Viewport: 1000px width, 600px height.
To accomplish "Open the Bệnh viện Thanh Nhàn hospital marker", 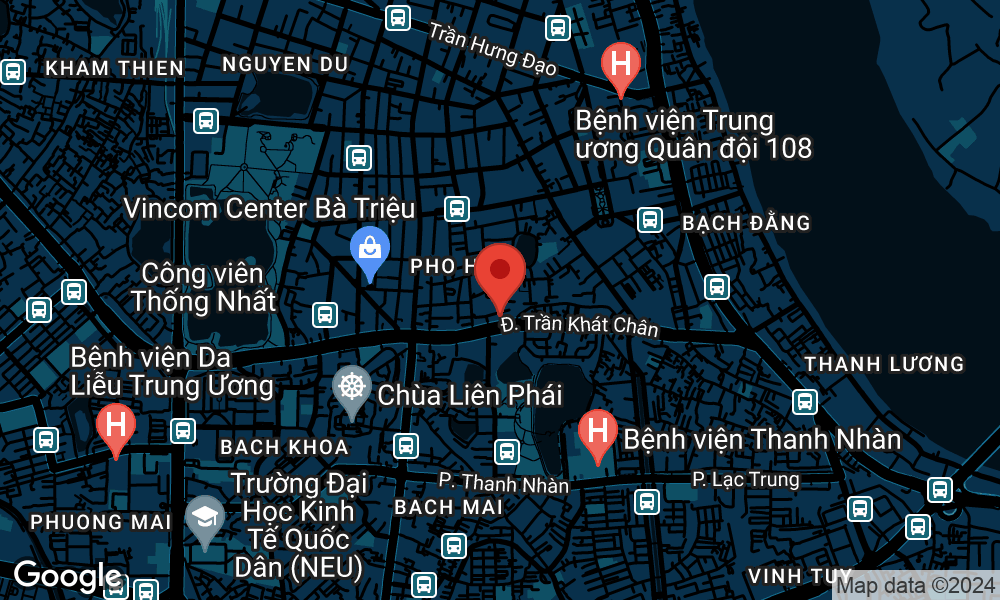I will pos(597,432).
